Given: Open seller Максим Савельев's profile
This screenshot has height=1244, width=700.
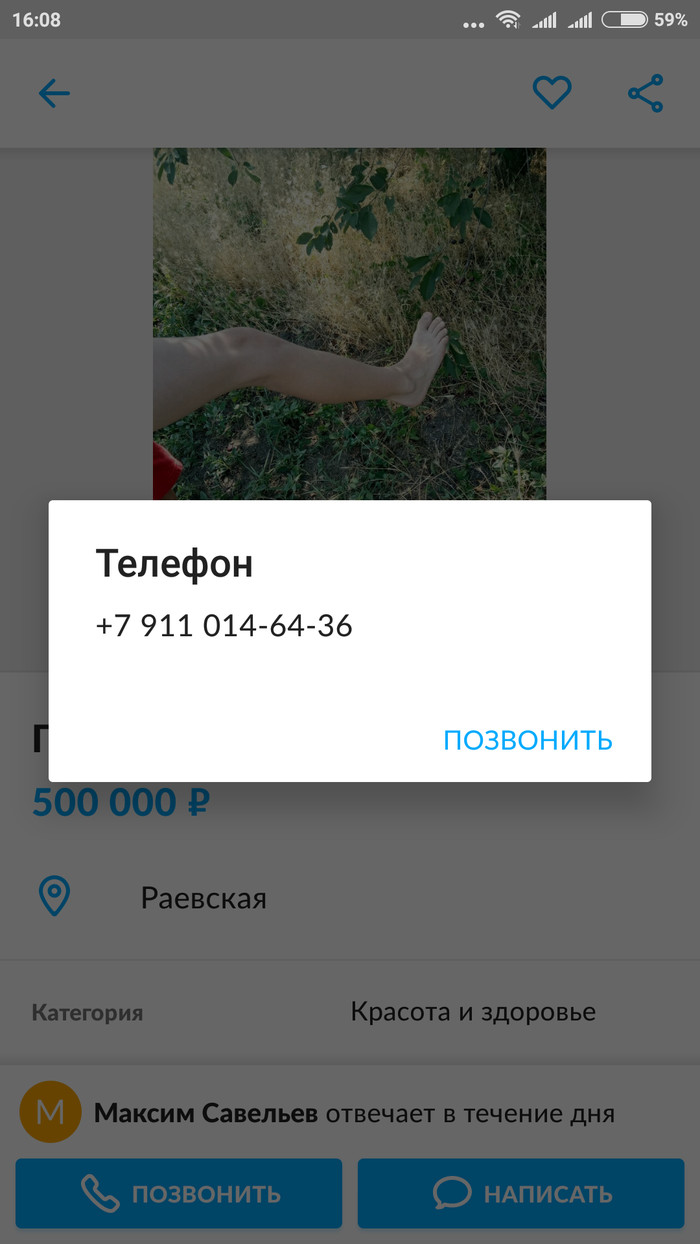Looking at the screenshot, I should [x=205, y=1113].
